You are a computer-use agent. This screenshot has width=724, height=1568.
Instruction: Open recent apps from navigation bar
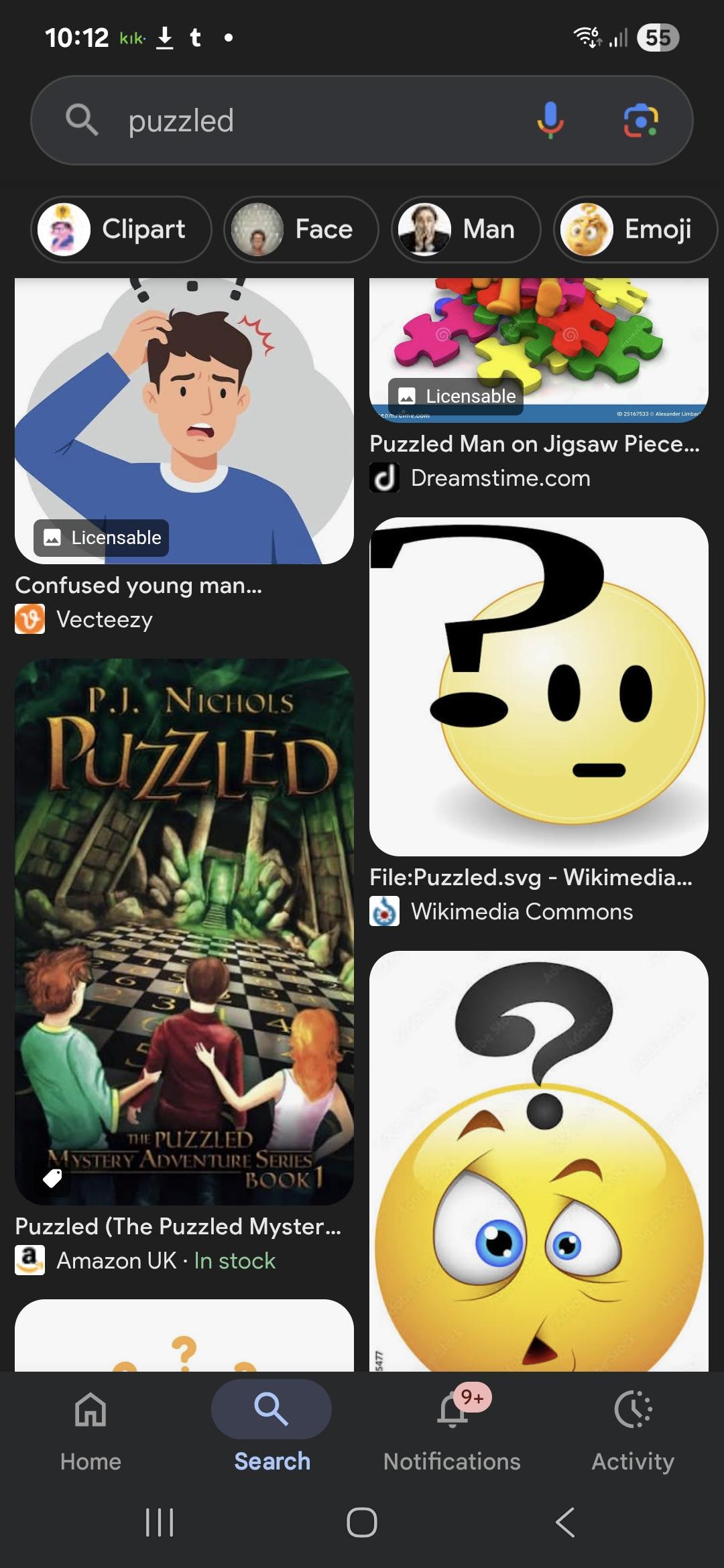click(160, 1522)
